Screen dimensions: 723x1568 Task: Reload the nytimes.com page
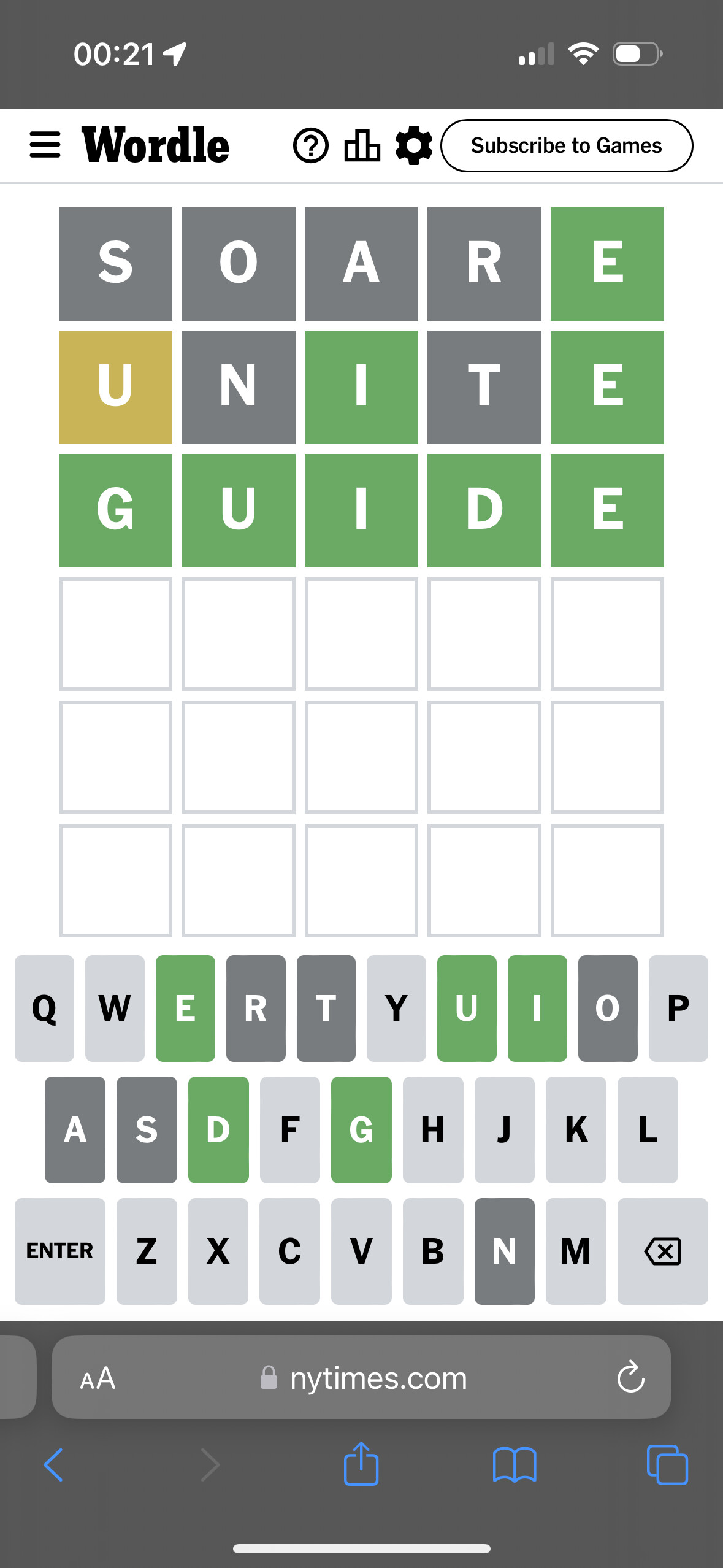pyautogui.click(x=630, y=1378)
